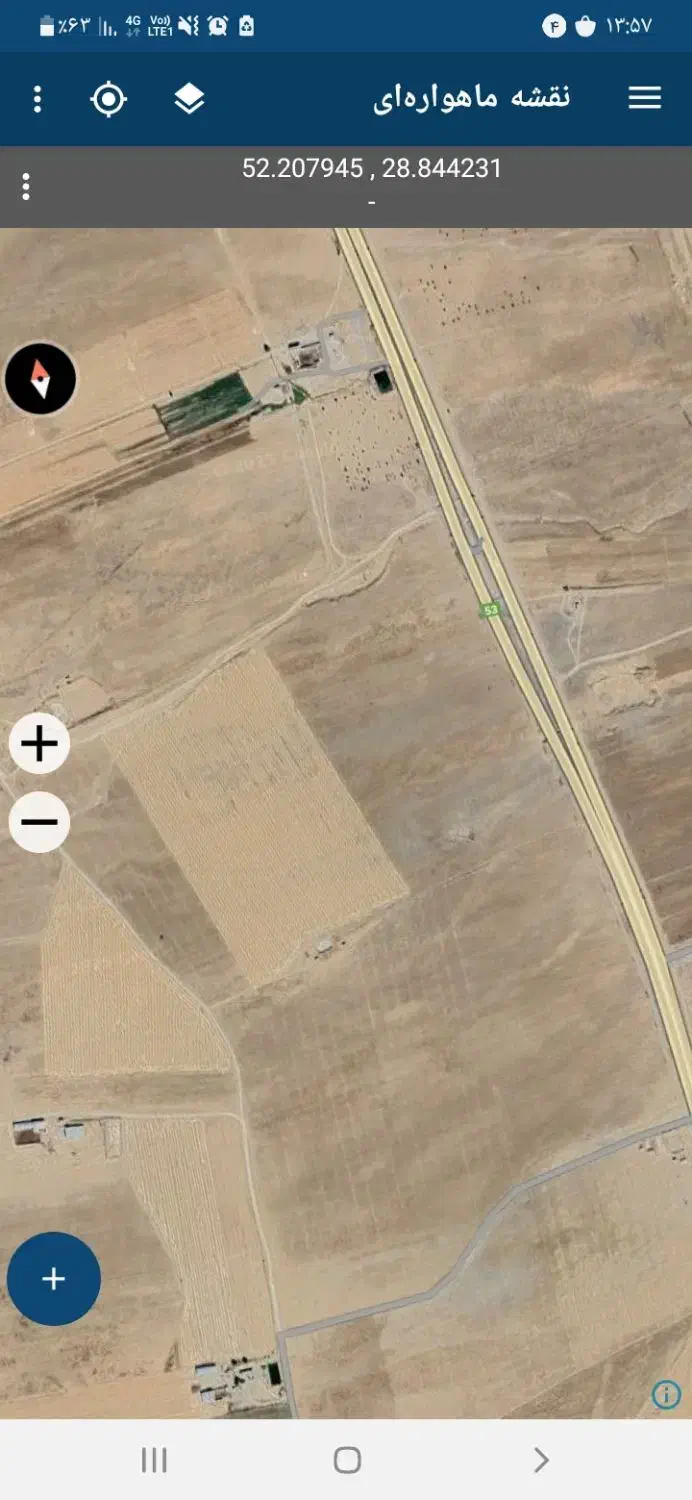Screen dimensions: 692x1500
Task: Tap the blue floating add button
Action: click(54, 1279)
